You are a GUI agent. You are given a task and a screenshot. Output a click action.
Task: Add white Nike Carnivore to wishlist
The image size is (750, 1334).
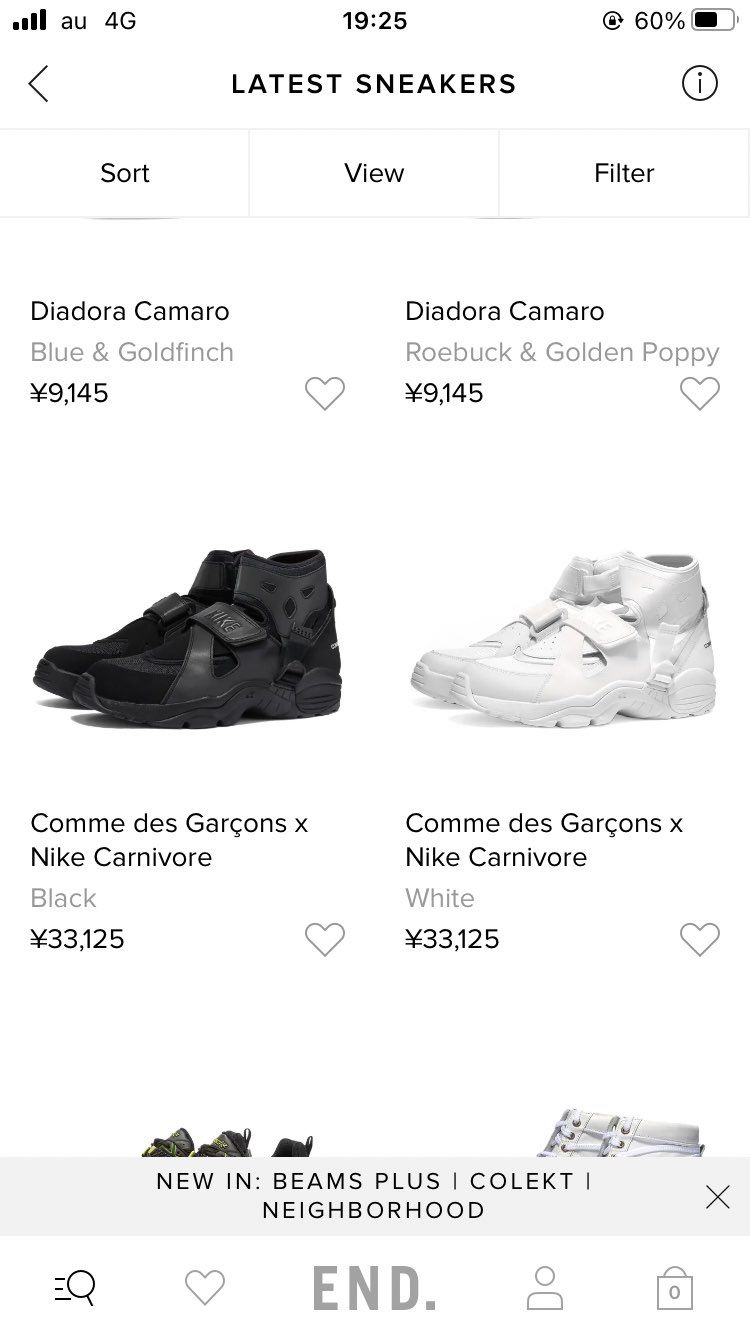click(x=699, y=939)
